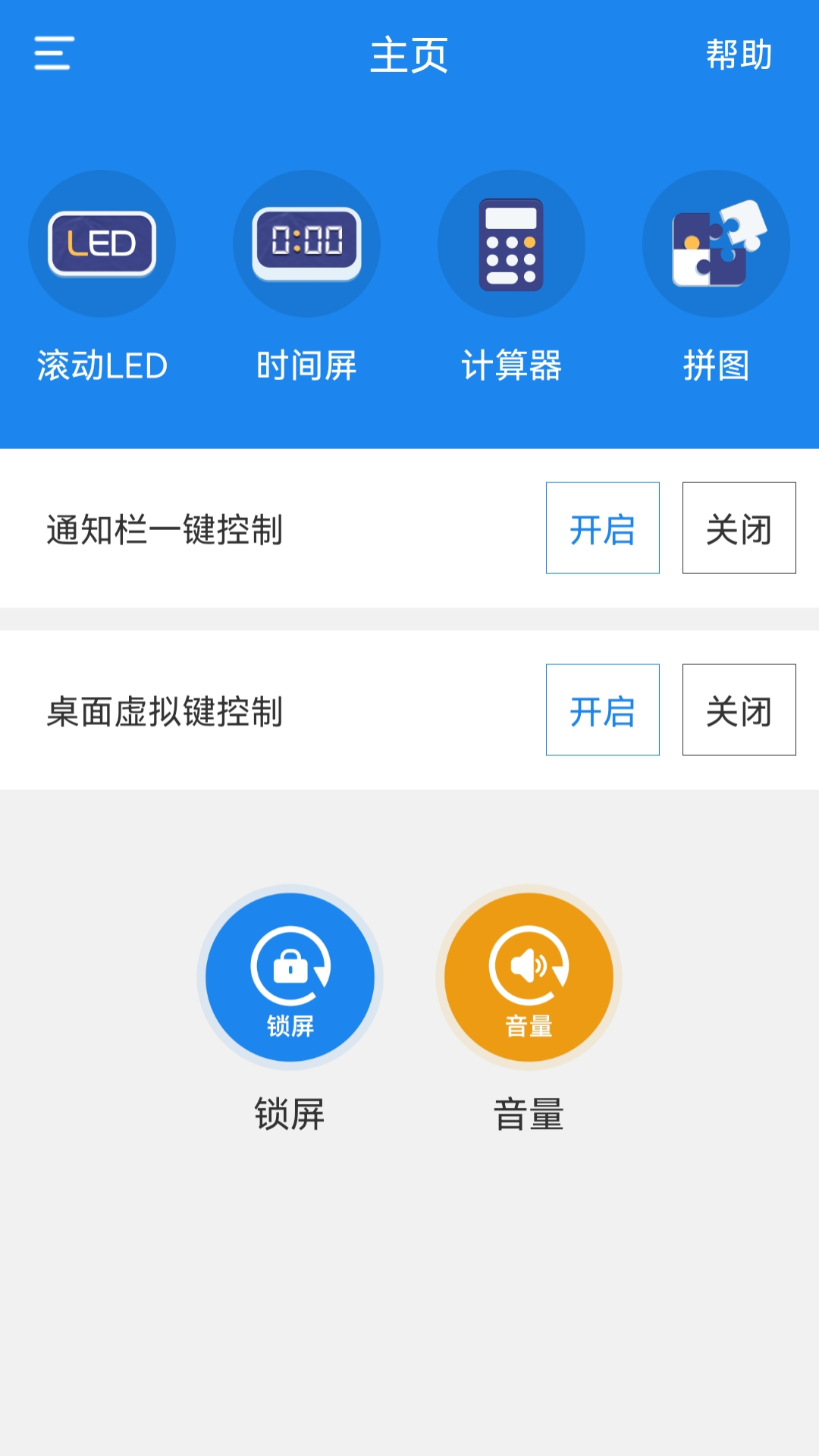
Task: Disable 桌面虚拟键控制 with 关闭
Action: point(739,711)
